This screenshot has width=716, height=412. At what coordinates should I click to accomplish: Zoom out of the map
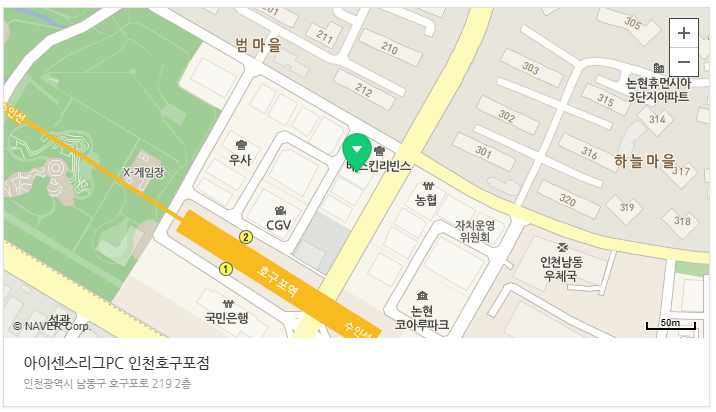tap(684, 63)
